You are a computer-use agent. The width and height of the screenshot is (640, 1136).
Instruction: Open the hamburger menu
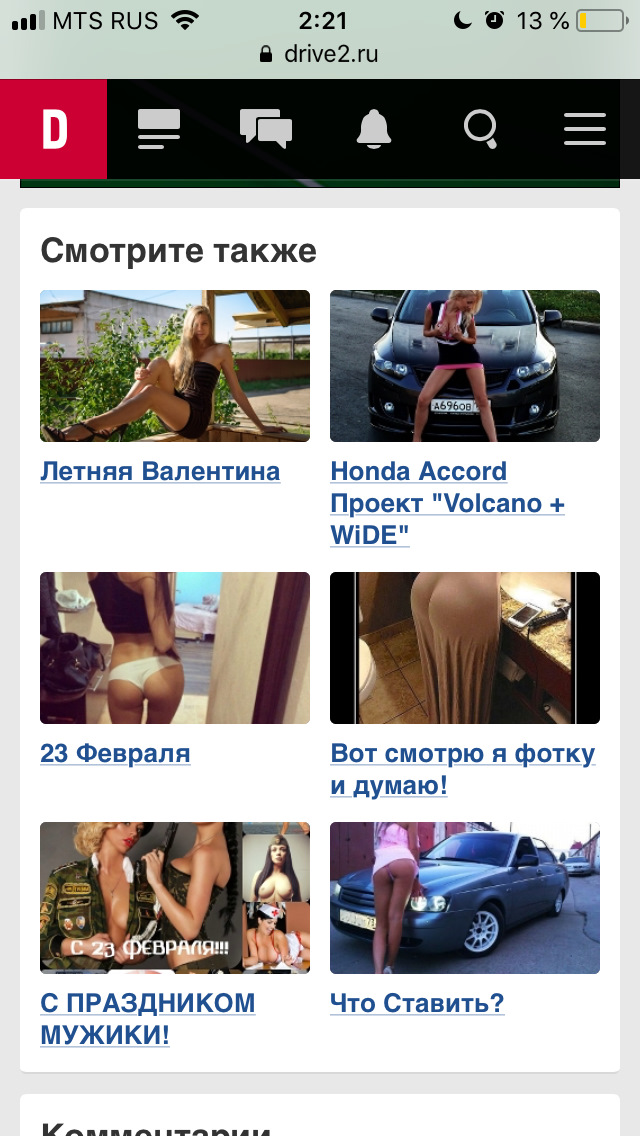tap(585, 130)
